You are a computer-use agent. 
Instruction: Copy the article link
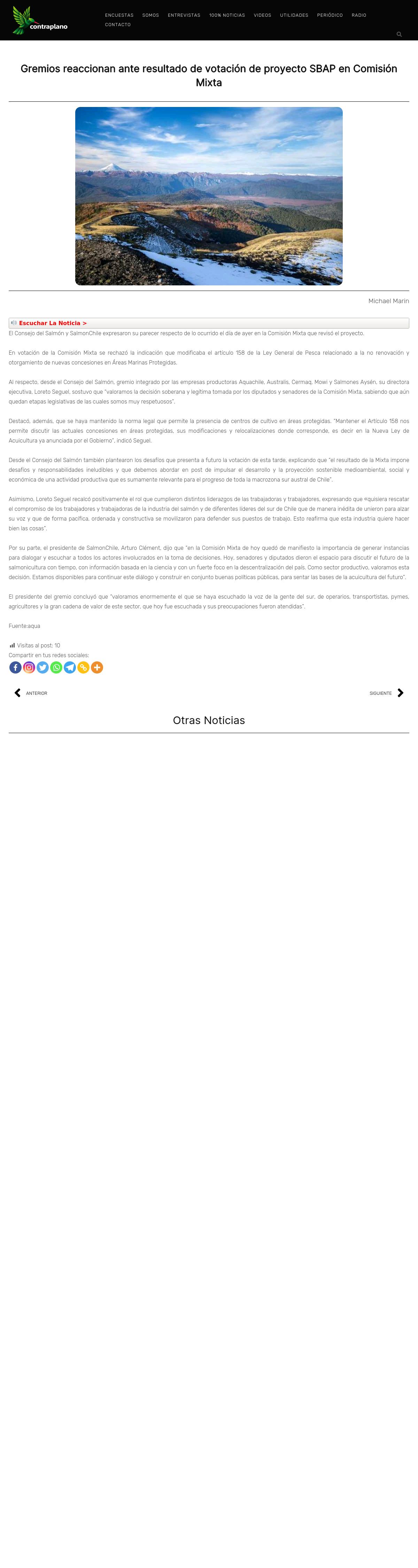83,668
